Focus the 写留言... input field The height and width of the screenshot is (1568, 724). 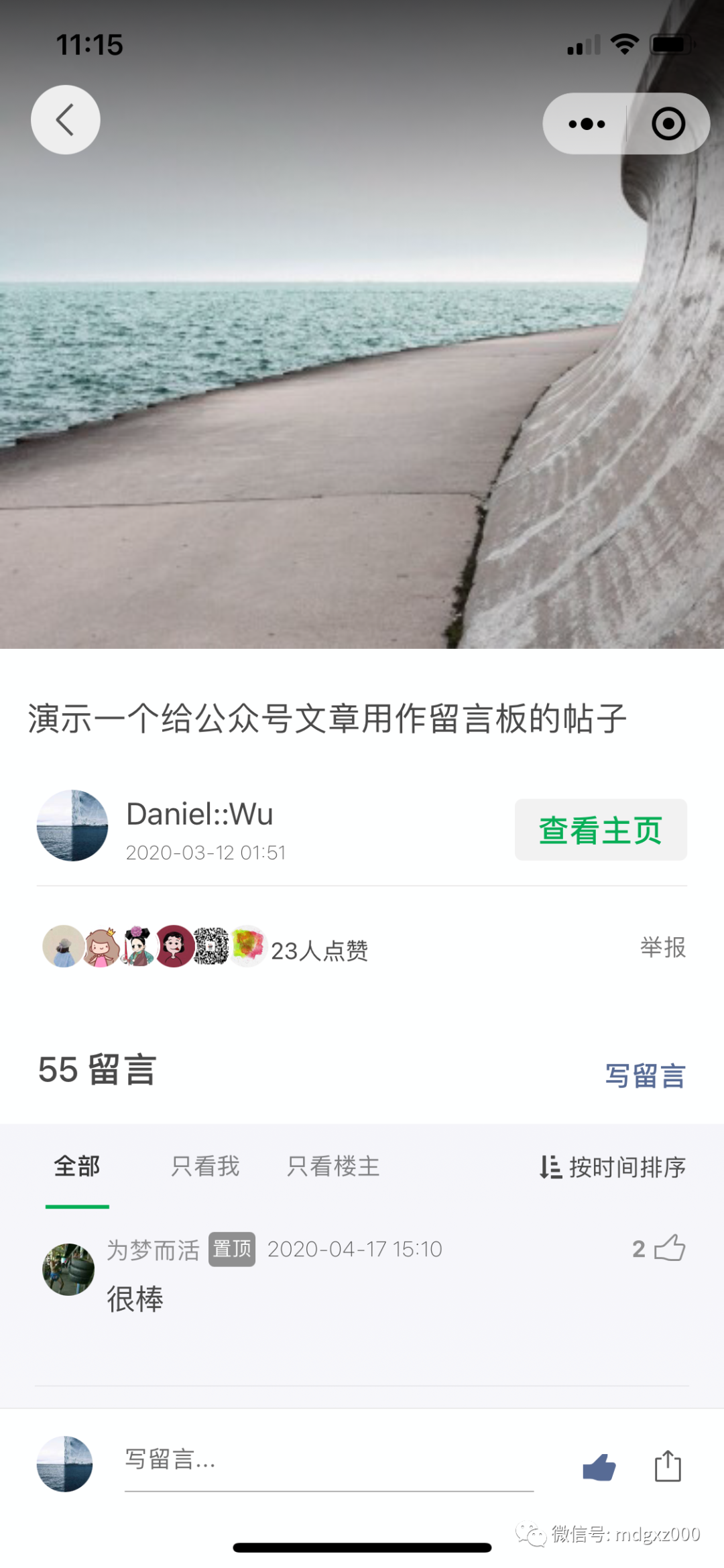coord(328,1459)
